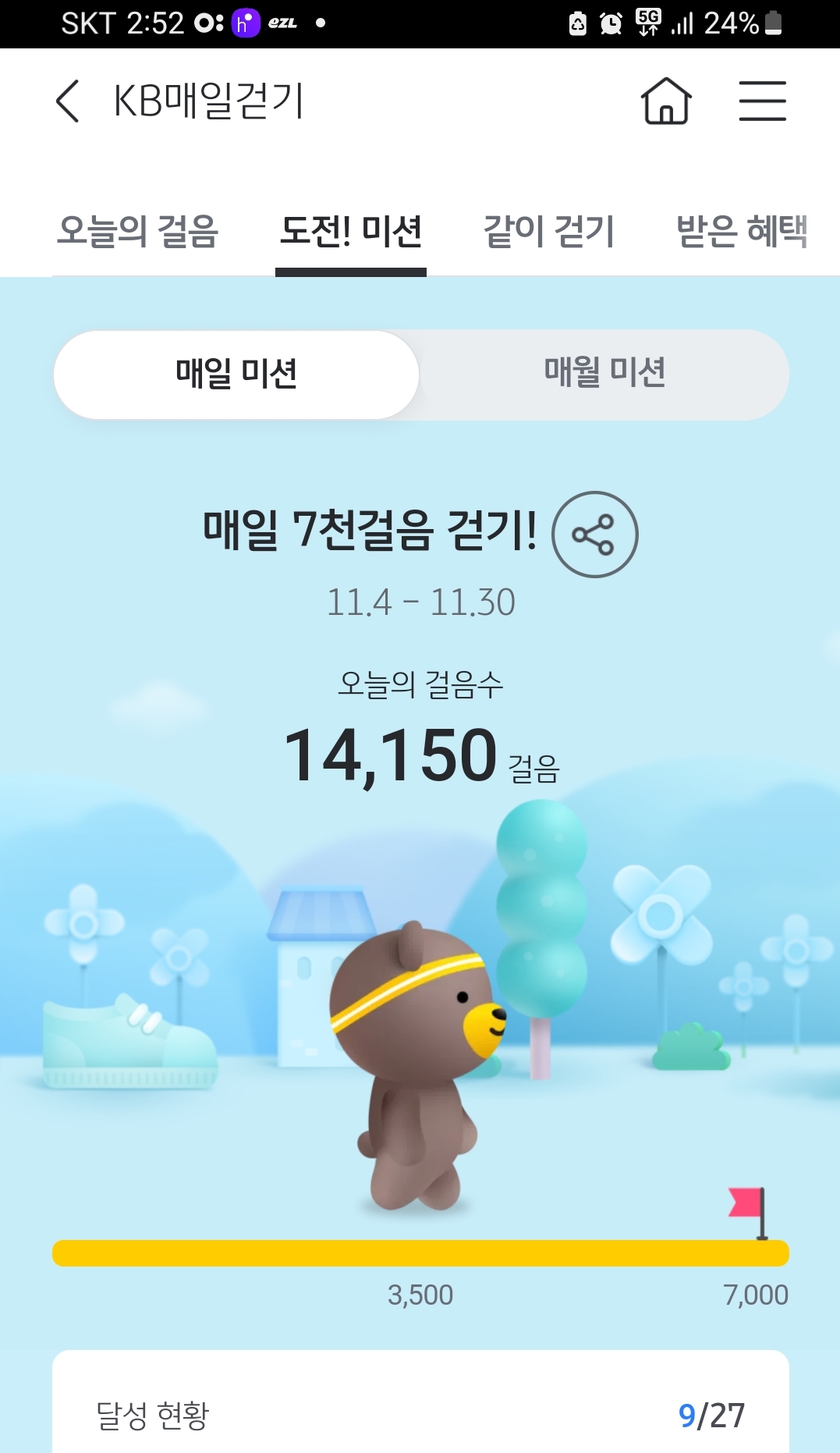Viewport: 840px width, 1453px height.
Task: Switch to the 같이 걷기 tab
Action: tap(549, 232)
